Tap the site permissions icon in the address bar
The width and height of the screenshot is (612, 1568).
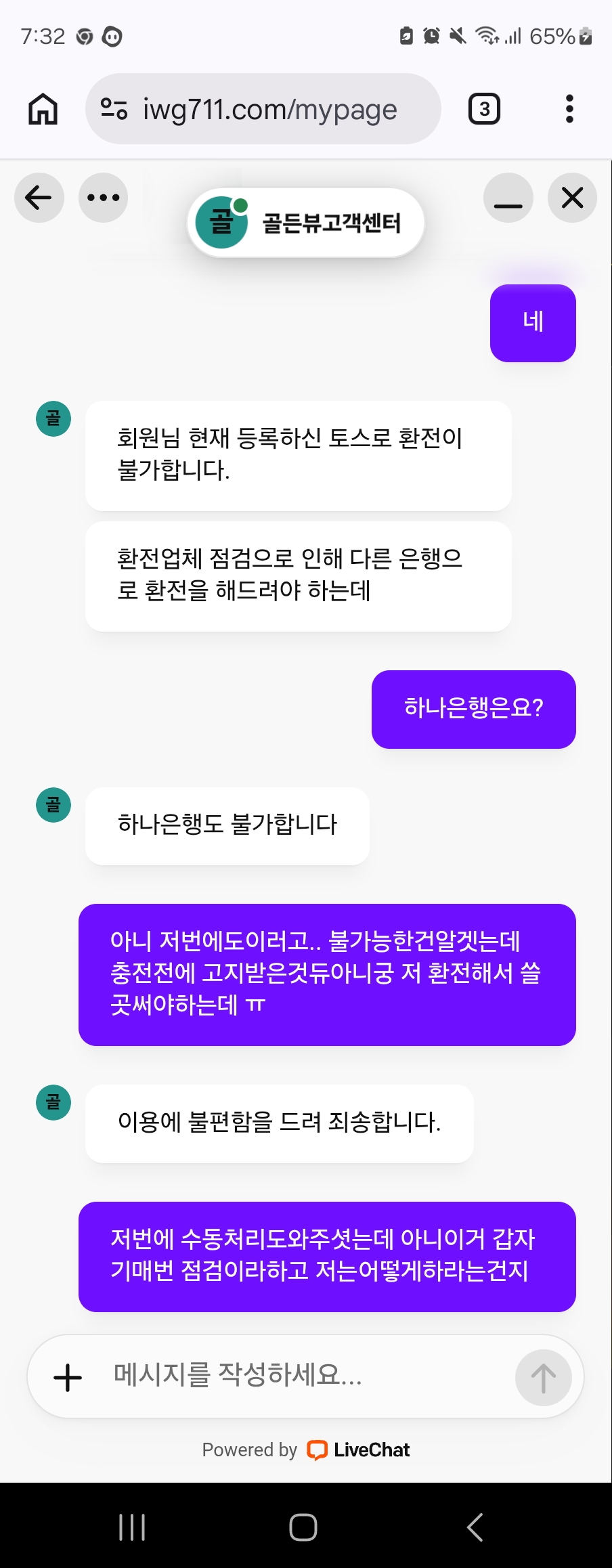click(x=114, y=108)
